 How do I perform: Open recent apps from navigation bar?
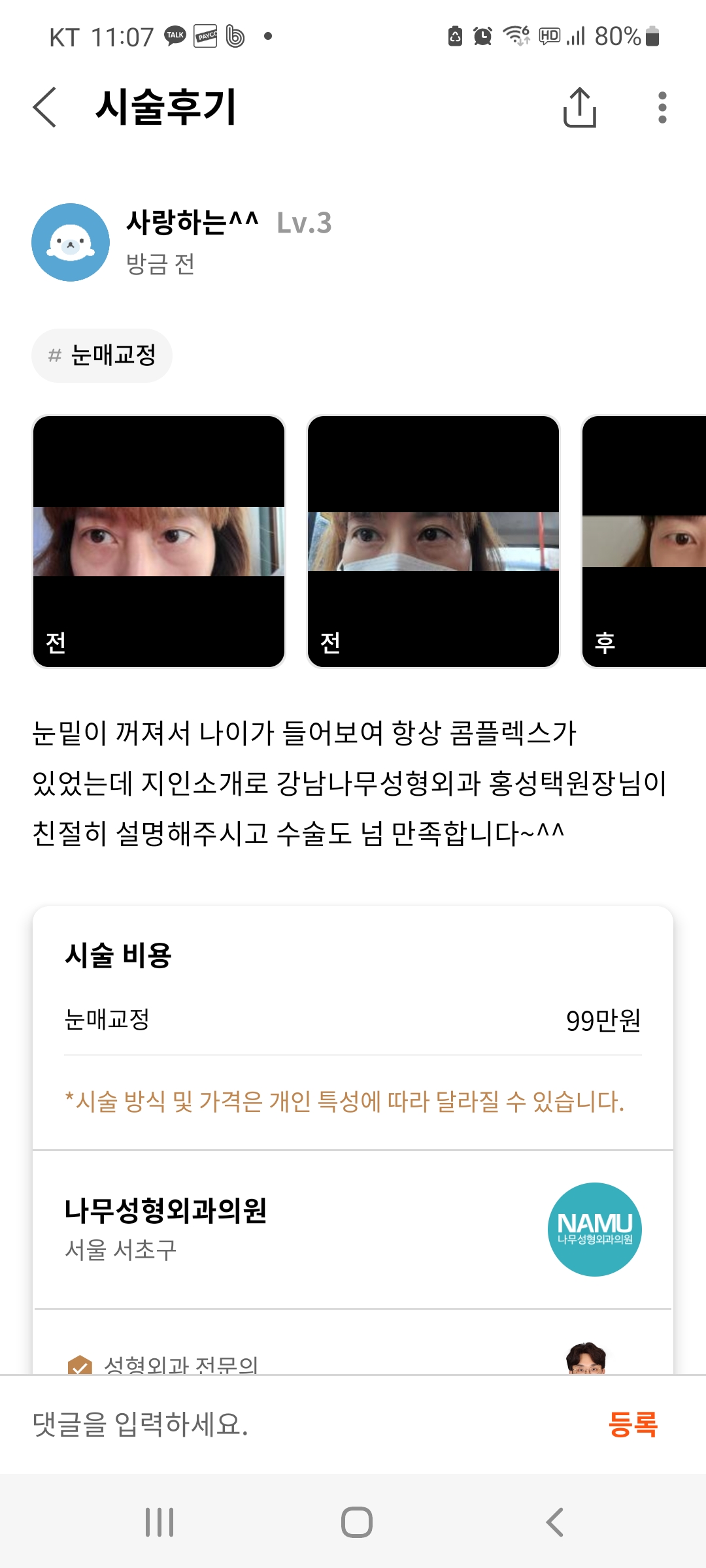(160, 1522)
